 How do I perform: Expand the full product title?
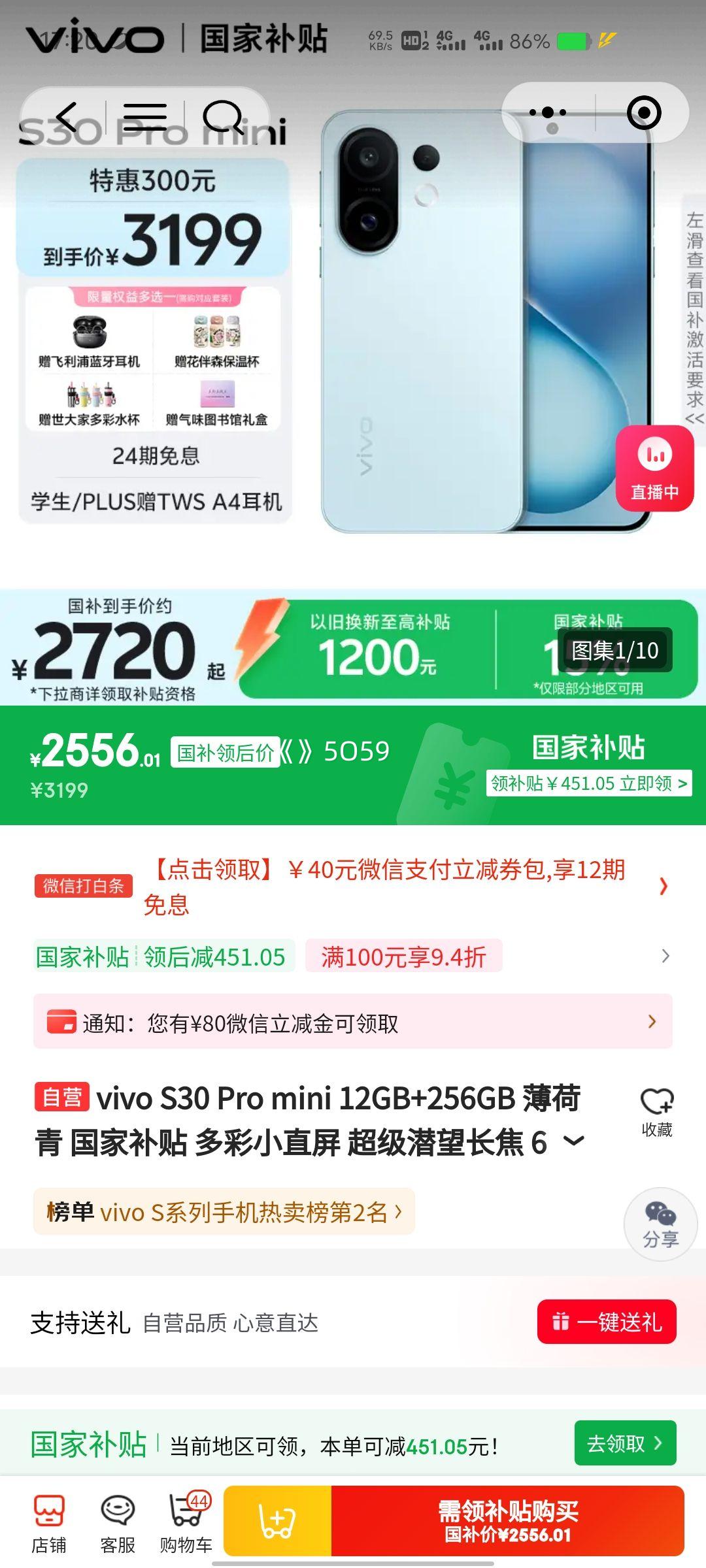574,1141
